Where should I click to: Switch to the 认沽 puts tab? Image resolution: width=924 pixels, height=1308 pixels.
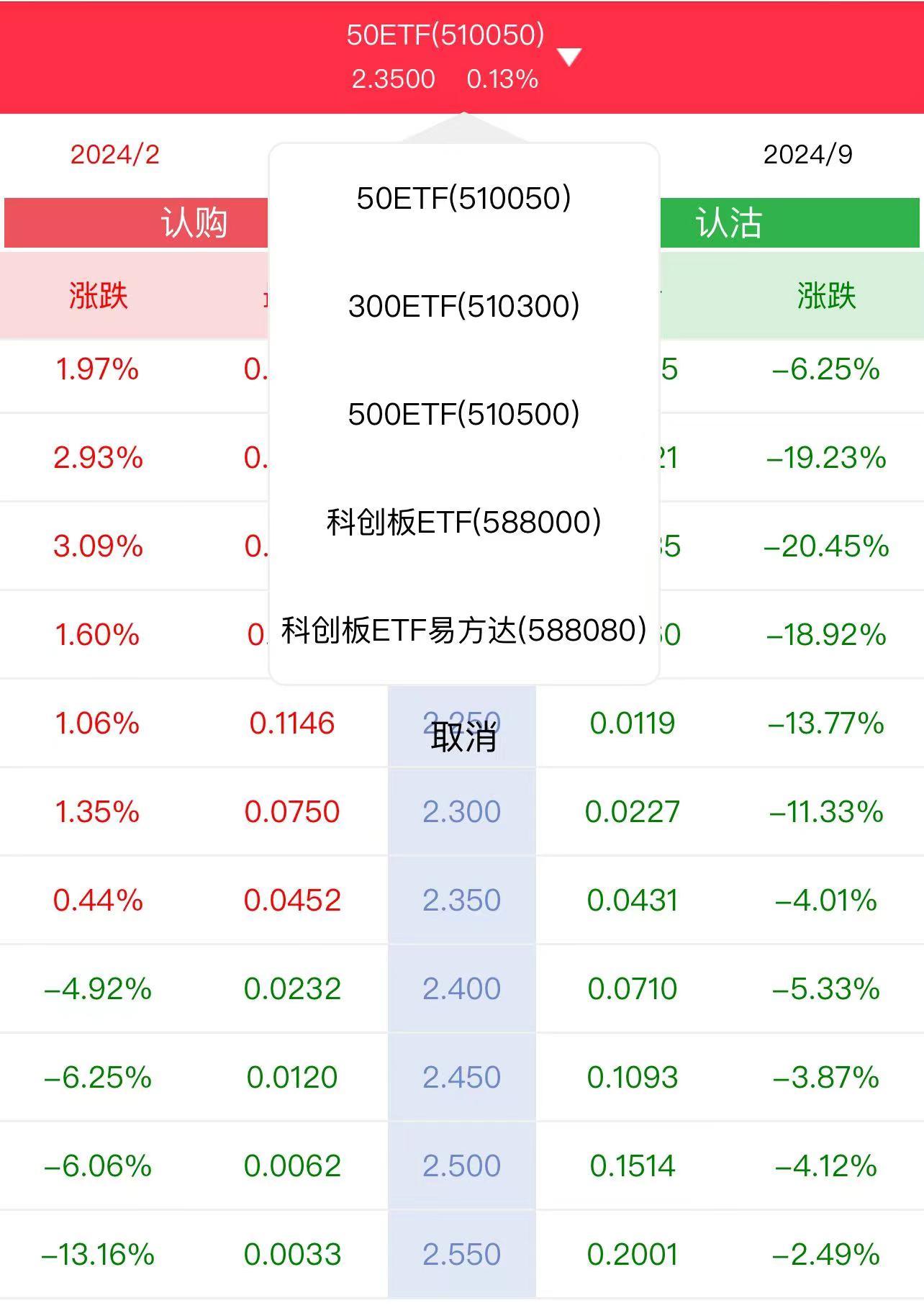[x=727, y=224]
